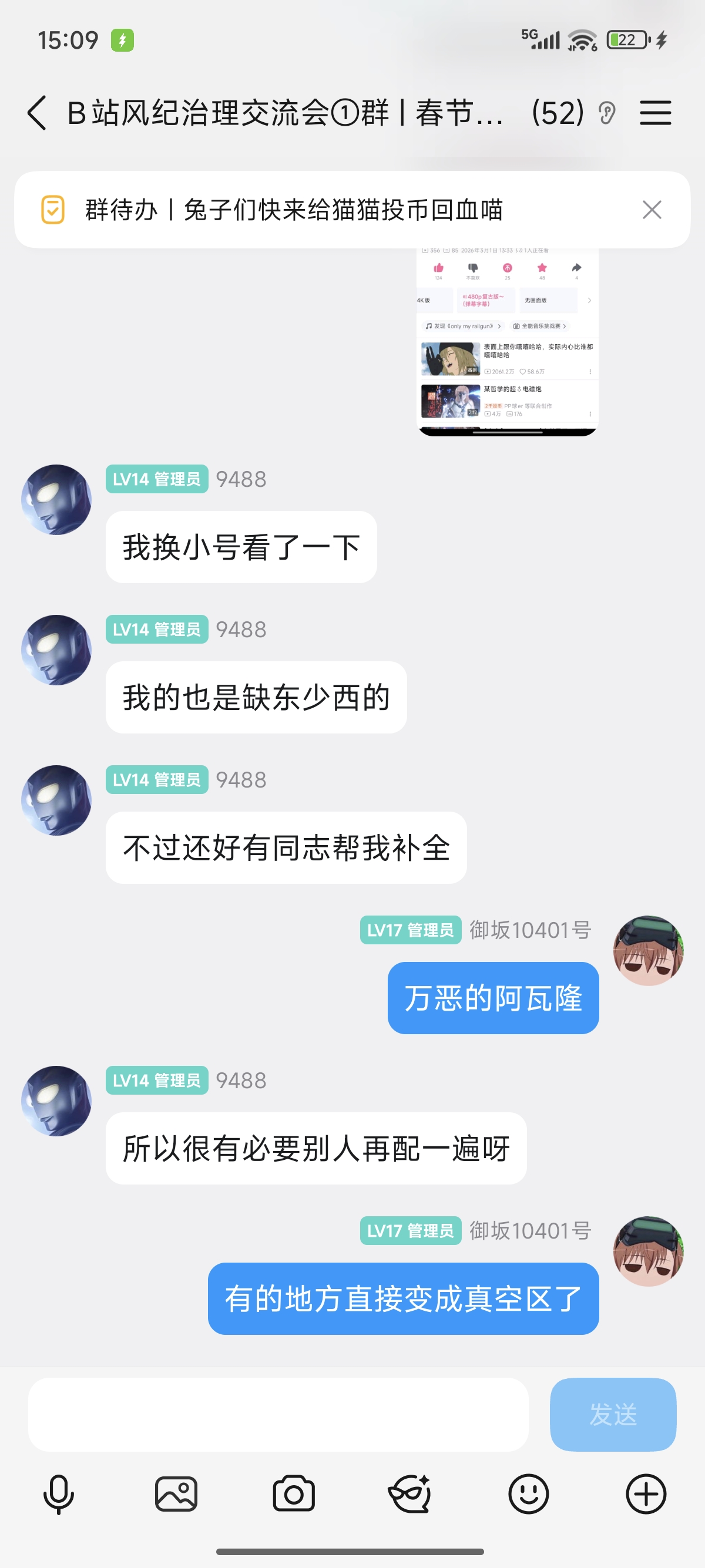Open the 全能音乐挑战赛 activity link

[540, 327]
